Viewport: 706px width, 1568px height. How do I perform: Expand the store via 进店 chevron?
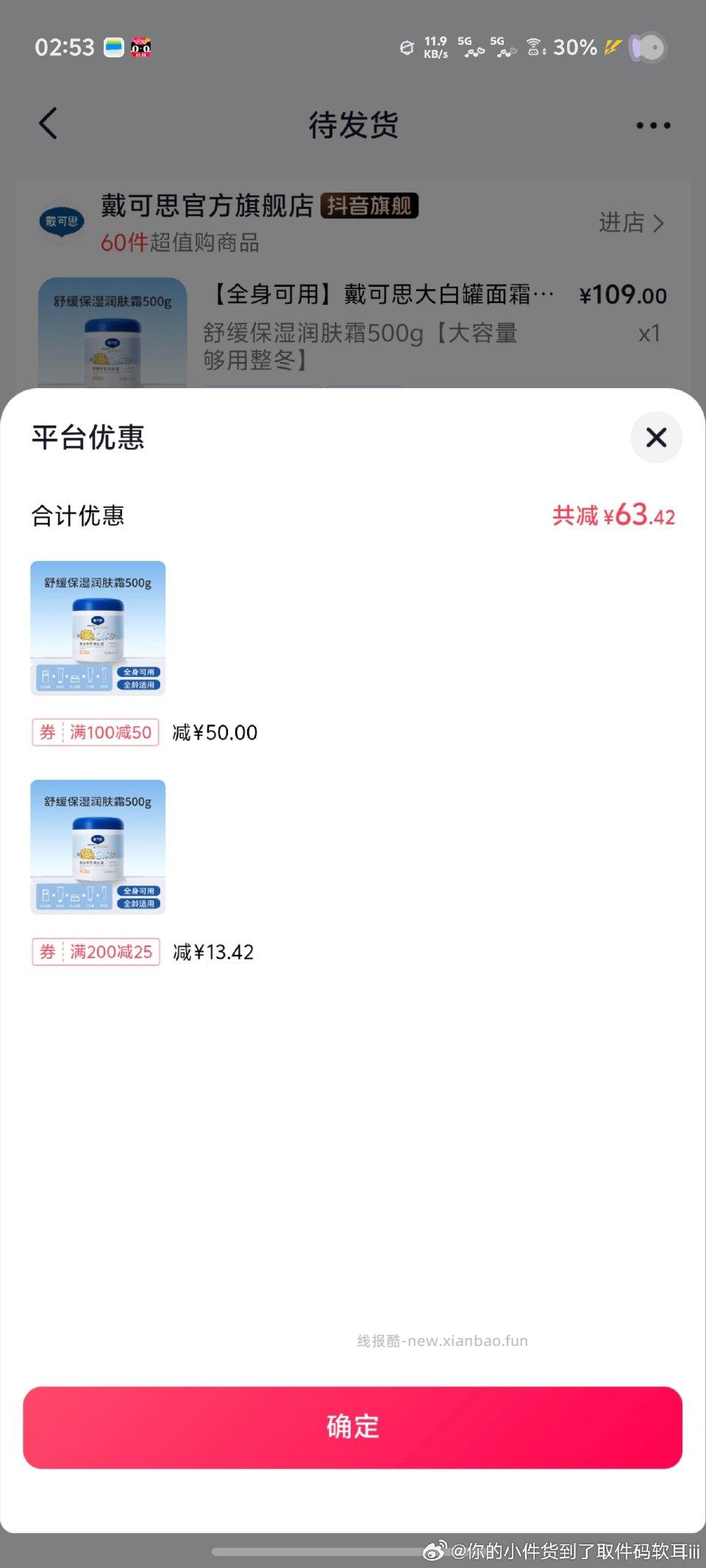coord(632,223)
